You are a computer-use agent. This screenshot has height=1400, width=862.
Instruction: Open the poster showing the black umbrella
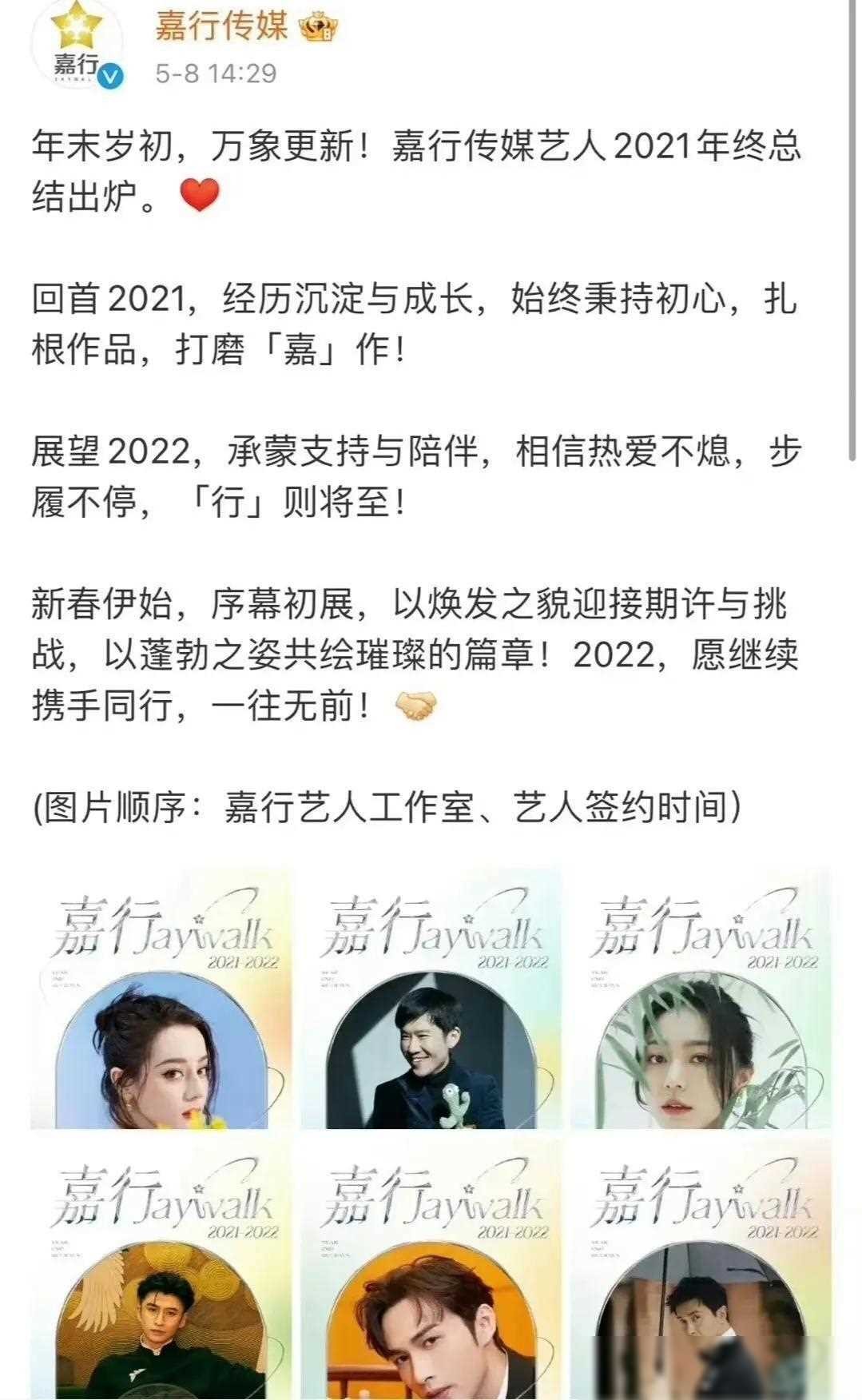(701, 1271)
